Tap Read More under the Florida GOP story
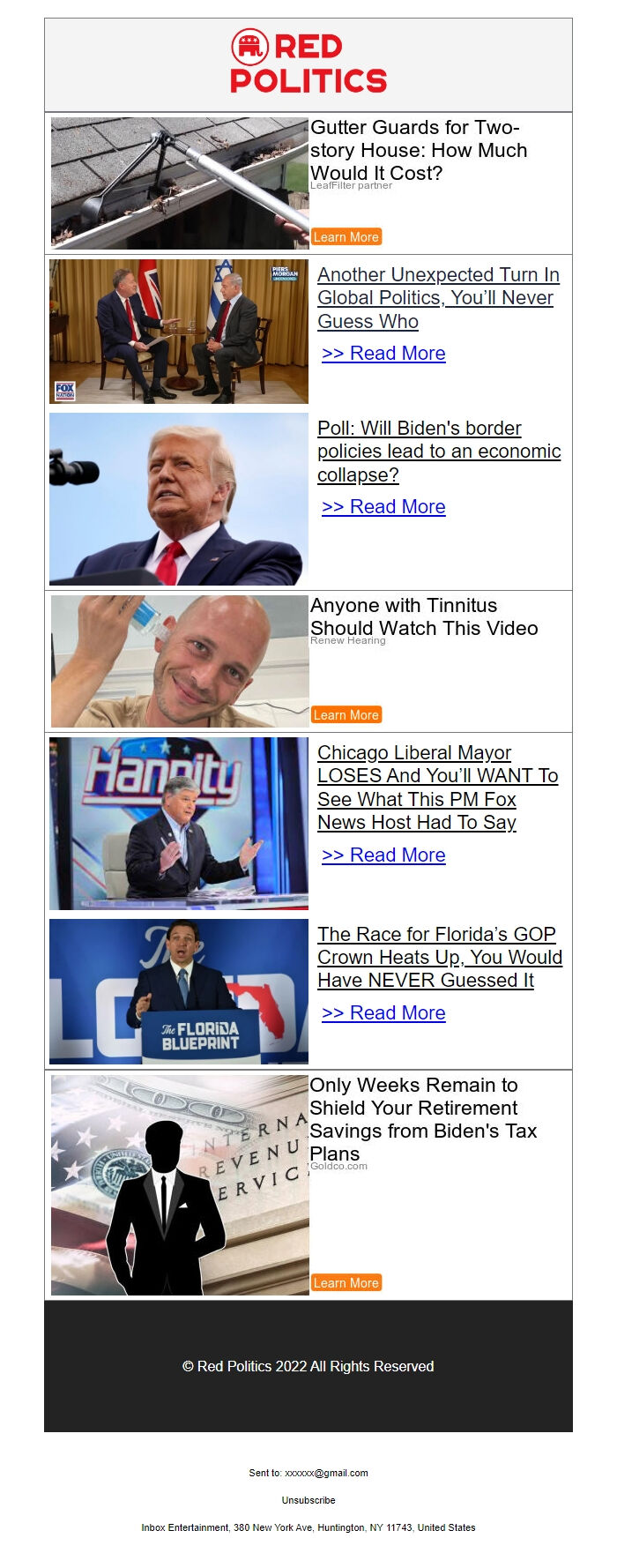 [383, 1013]
